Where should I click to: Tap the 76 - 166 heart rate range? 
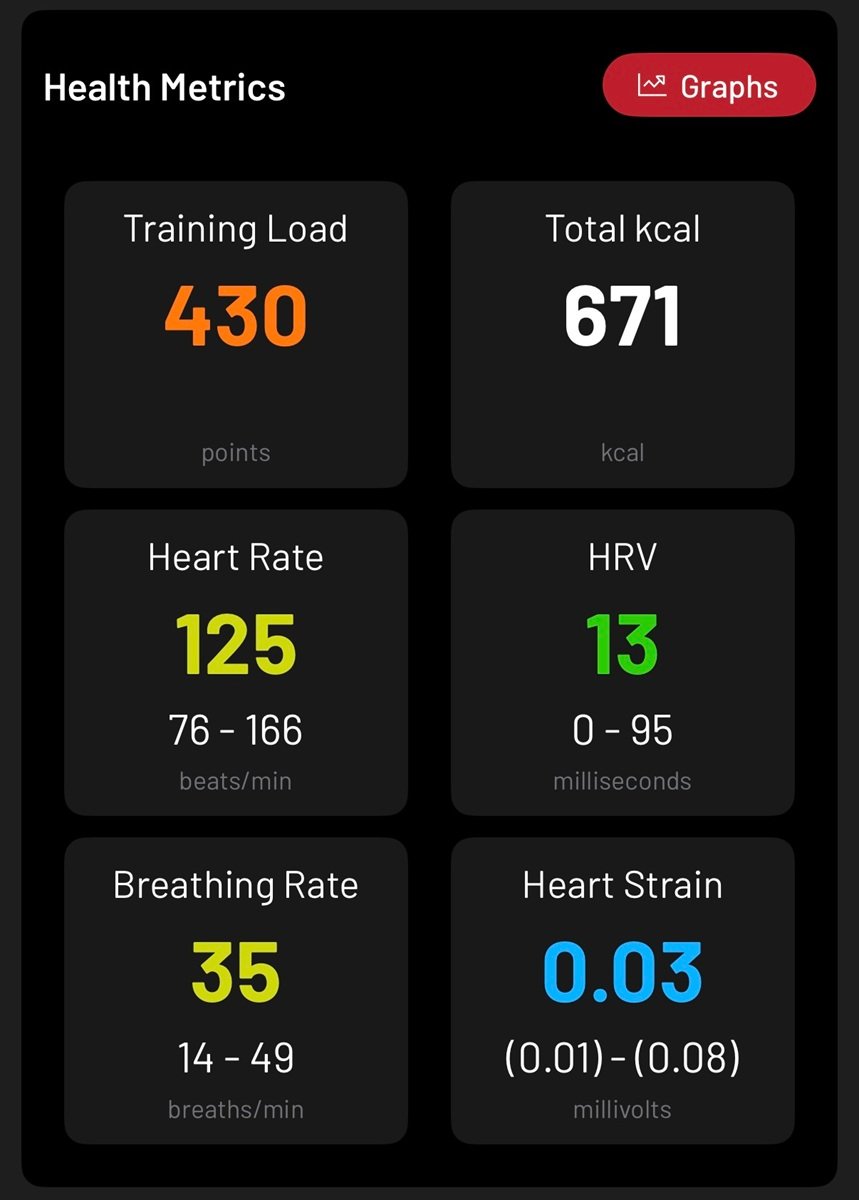tap(235, 730)
